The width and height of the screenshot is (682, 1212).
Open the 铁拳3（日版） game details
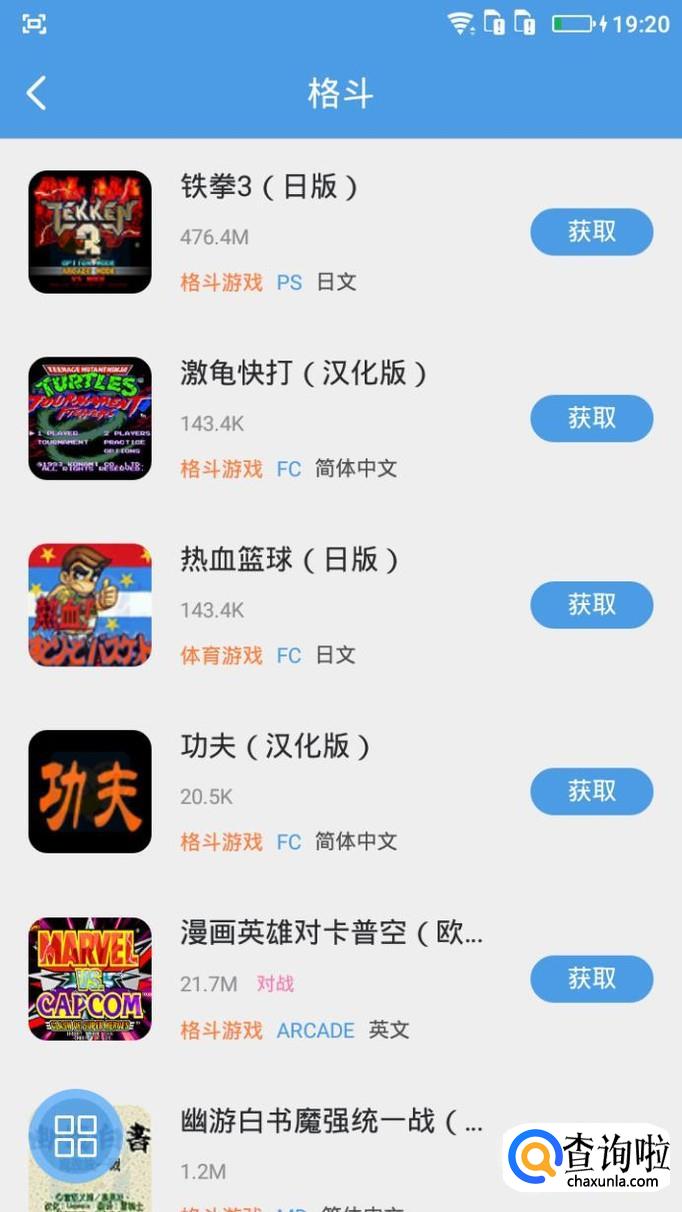coord(268,187)
